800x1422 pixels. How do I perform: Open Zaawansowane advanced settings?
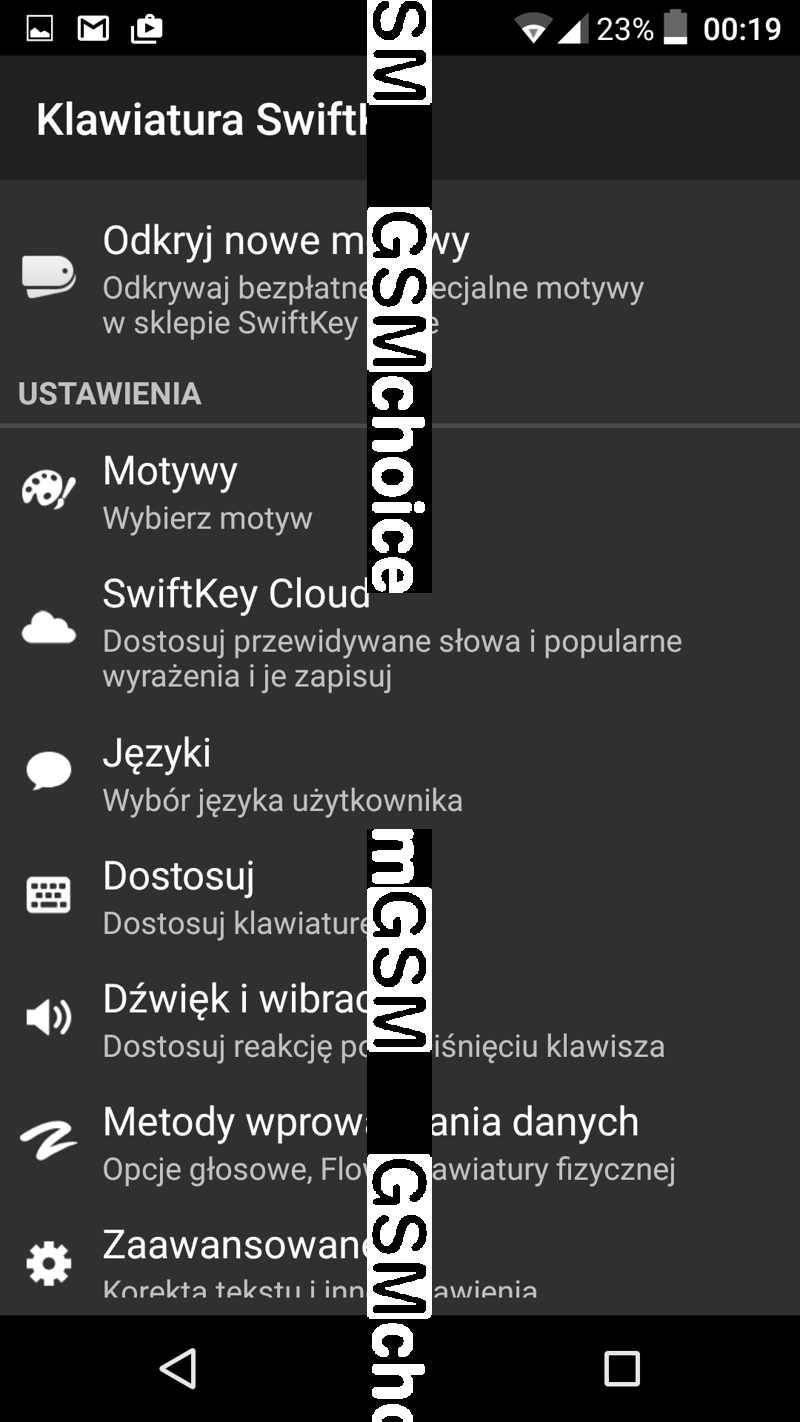(x=400, y=1260)
